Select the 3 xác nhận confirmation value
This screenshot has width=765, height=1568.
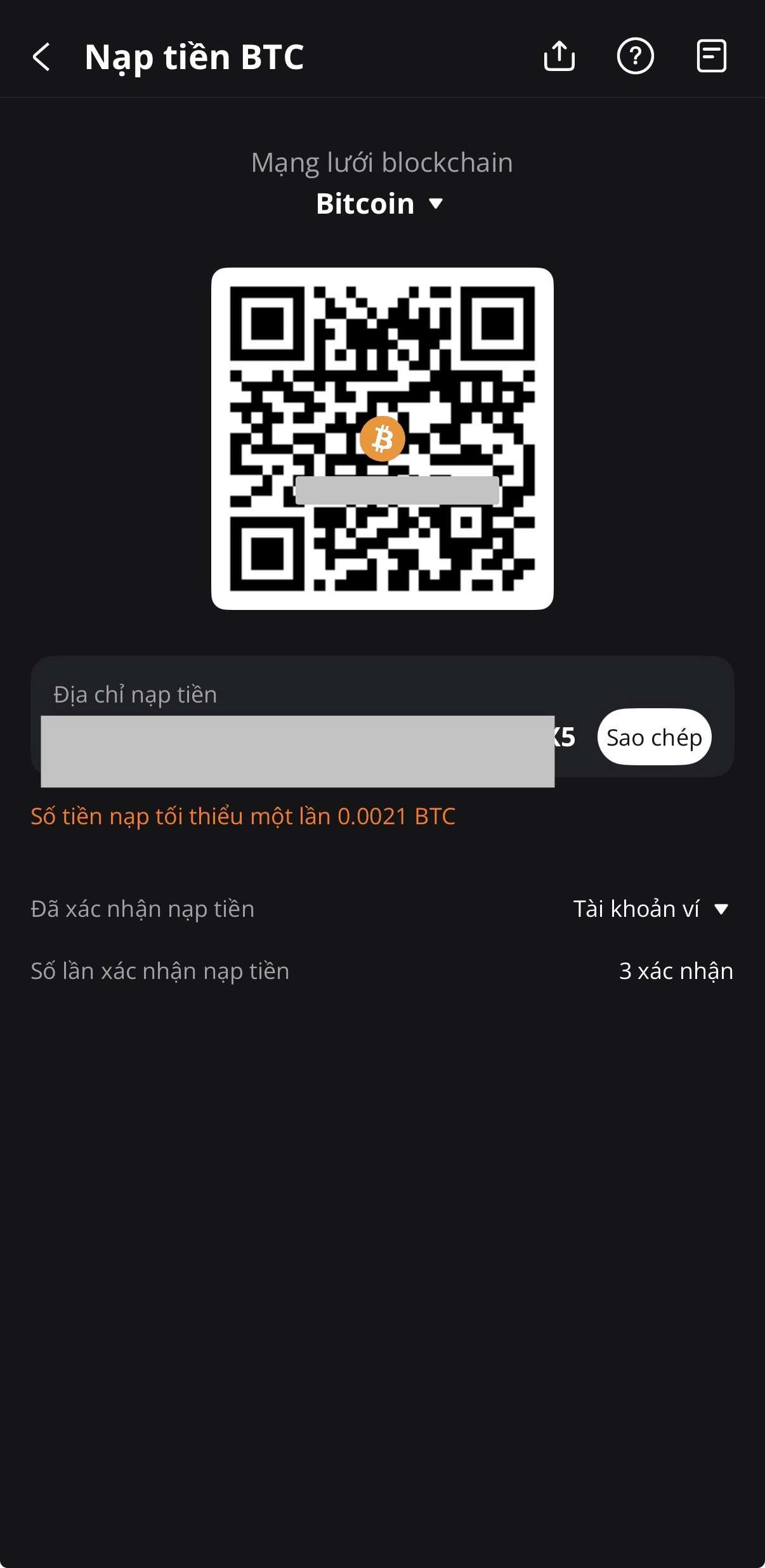(675, 970)
